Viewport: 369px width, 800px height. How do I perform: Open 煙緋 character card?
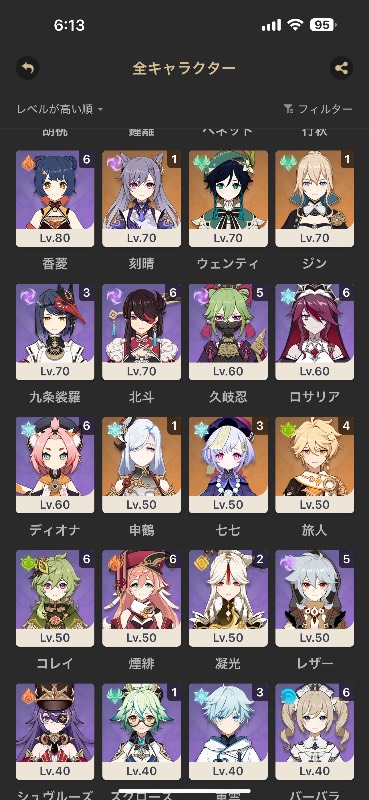click(141, 598)
